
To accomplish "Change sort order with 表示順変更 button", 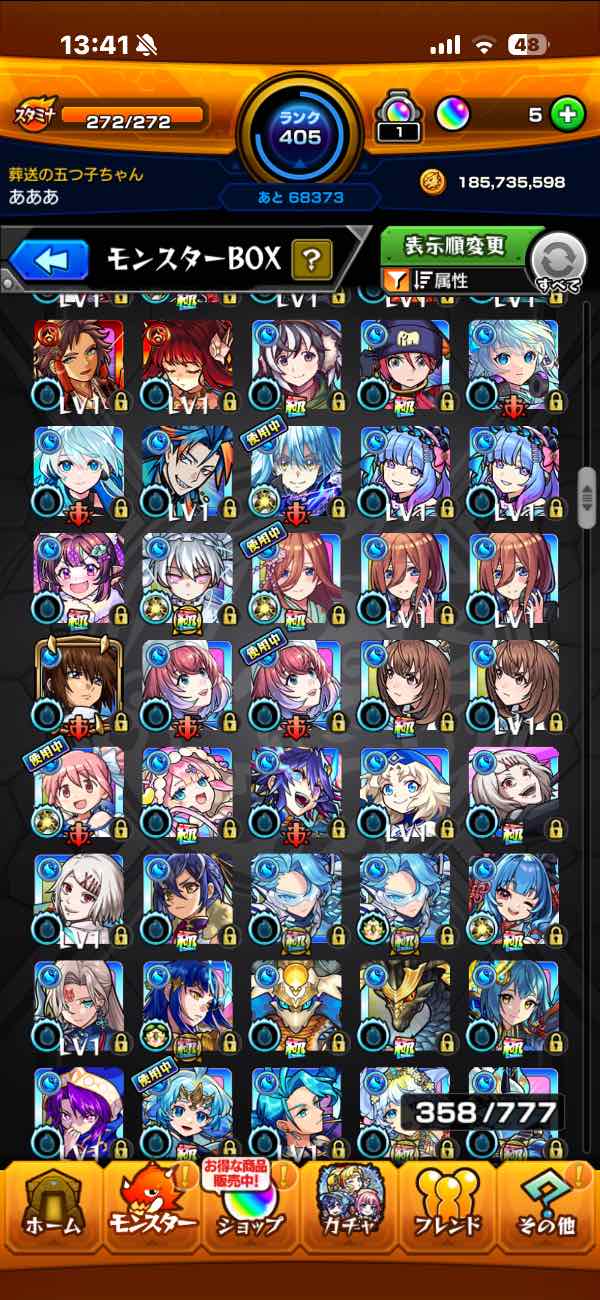I will coord(456,245).
